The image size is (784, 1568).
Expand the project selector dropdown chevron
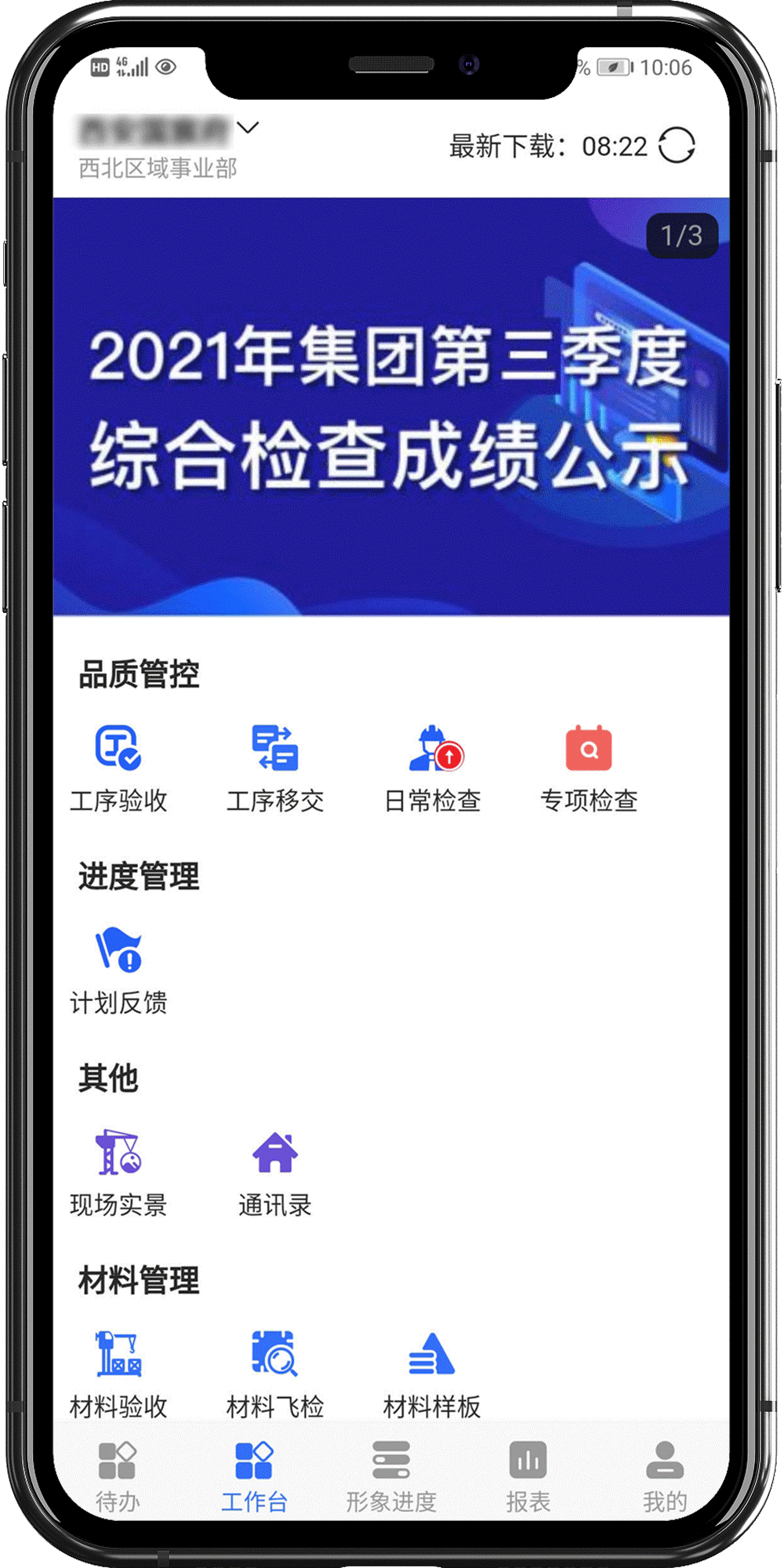[248, 128]
